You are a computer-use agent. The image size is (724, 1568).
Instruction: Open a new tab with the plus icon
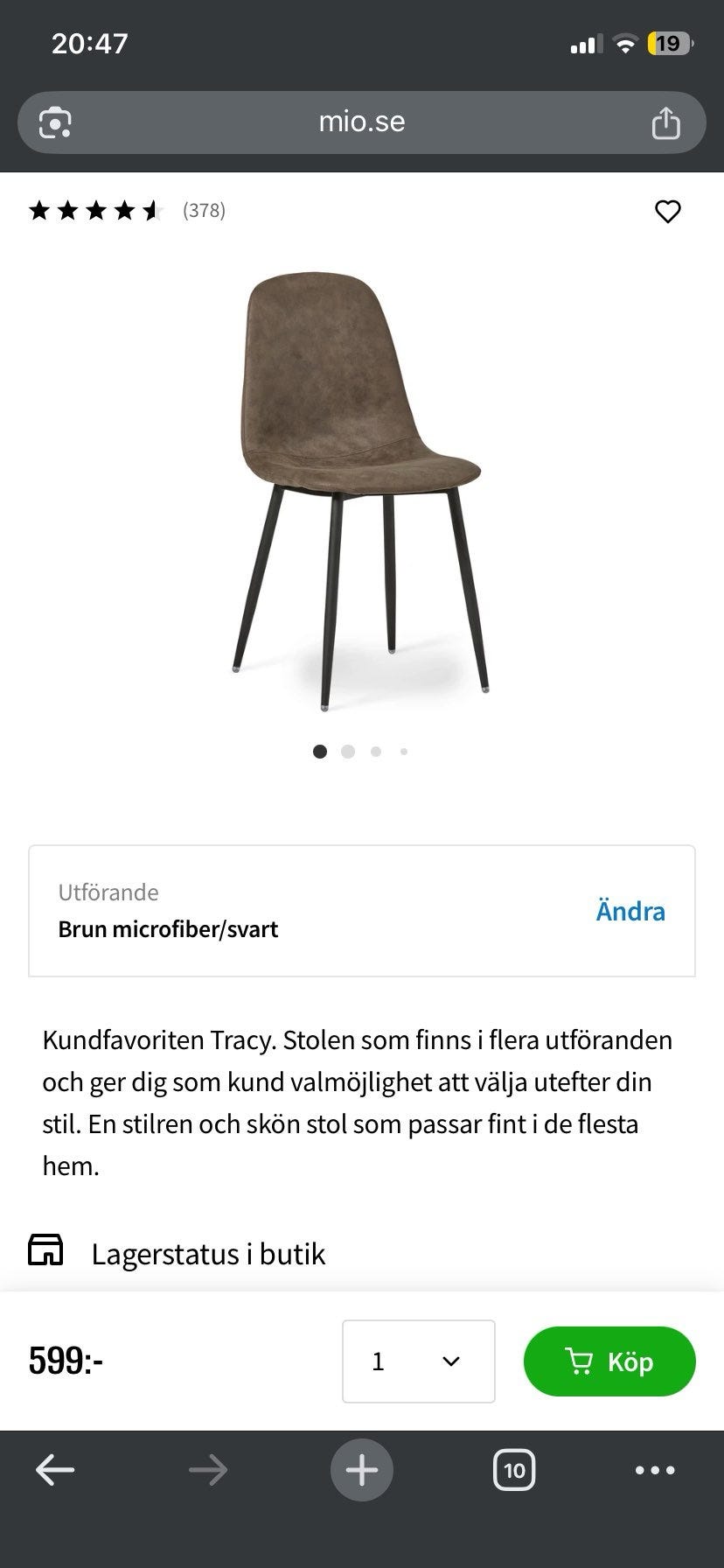pos(362,1469)
